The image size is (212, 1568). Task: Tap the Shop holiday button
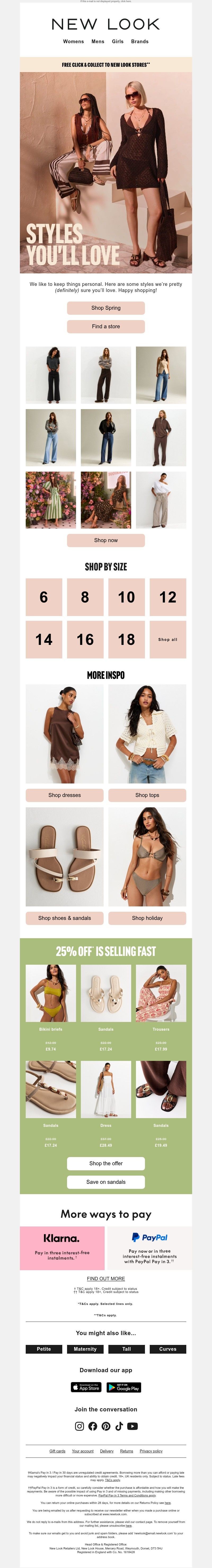[147, 918]
